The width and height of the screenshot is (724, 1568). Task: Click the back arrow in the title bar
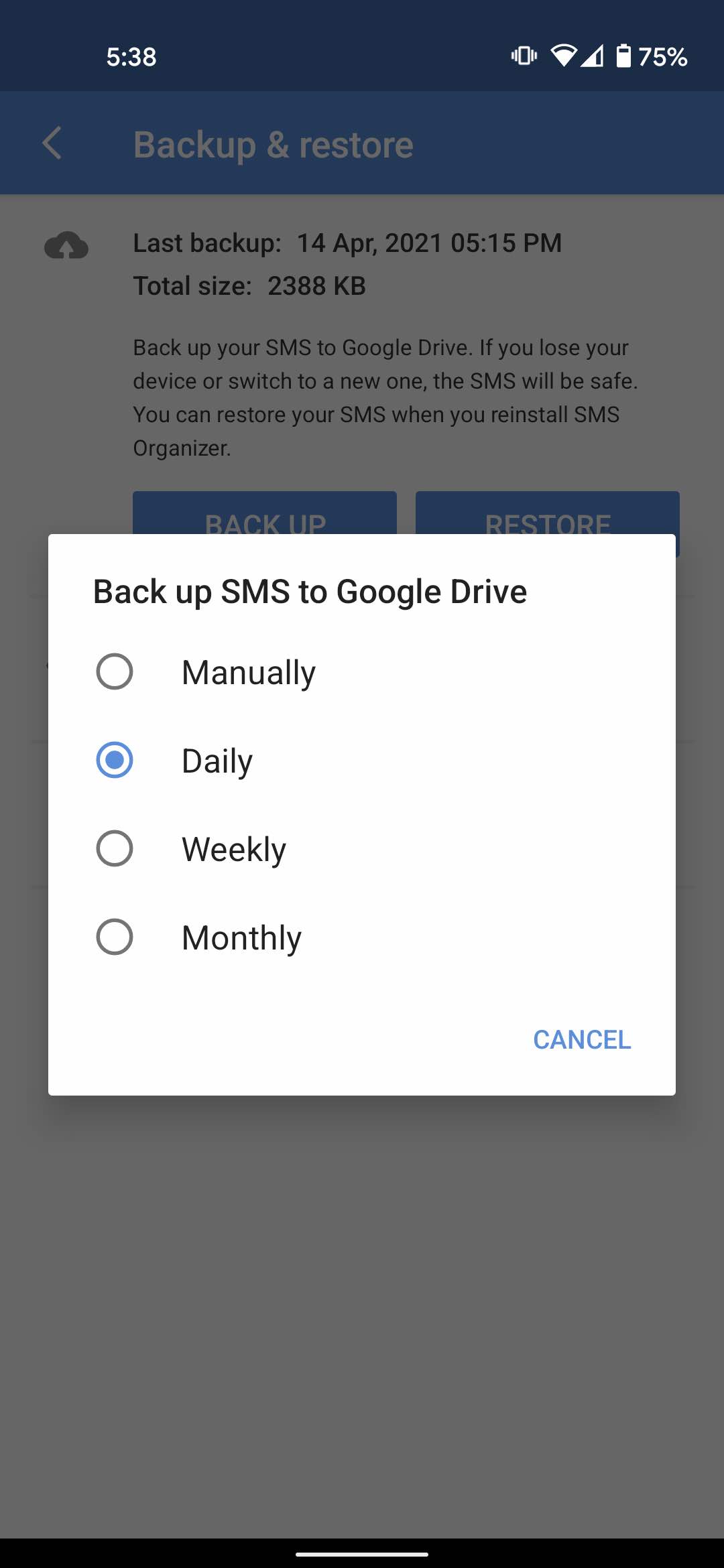click(x=51, y=143)
